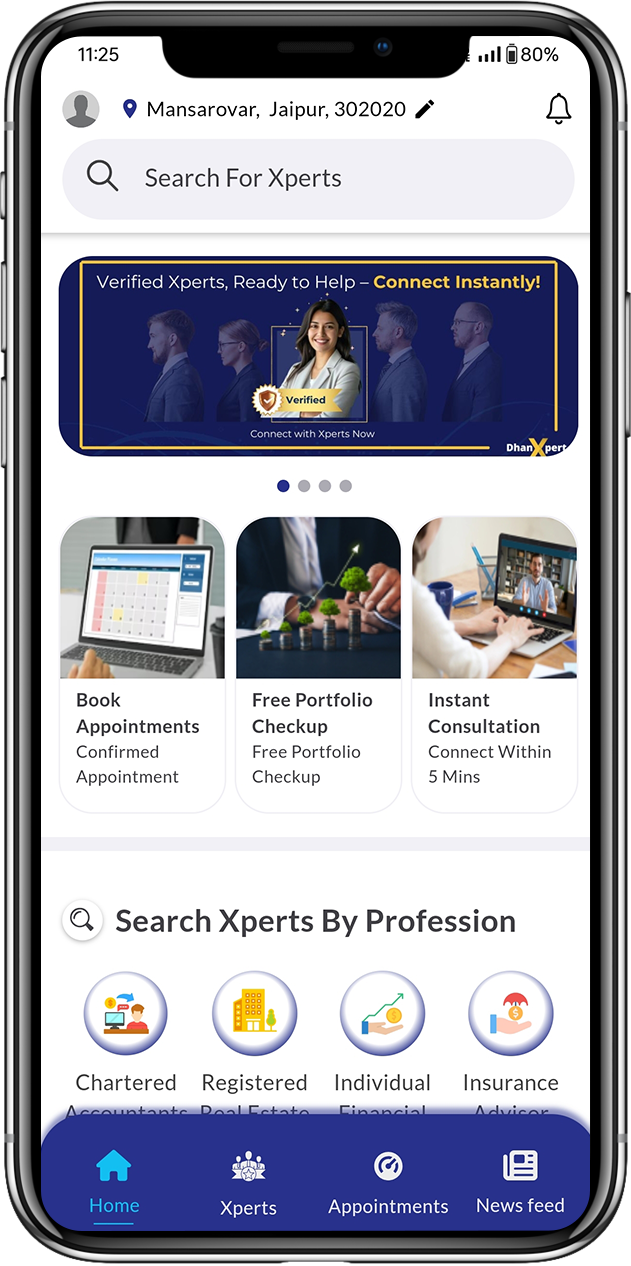631x1266 pixels.
Task: Select the Insurance Advisor profession
Action: coord(510,1014)
